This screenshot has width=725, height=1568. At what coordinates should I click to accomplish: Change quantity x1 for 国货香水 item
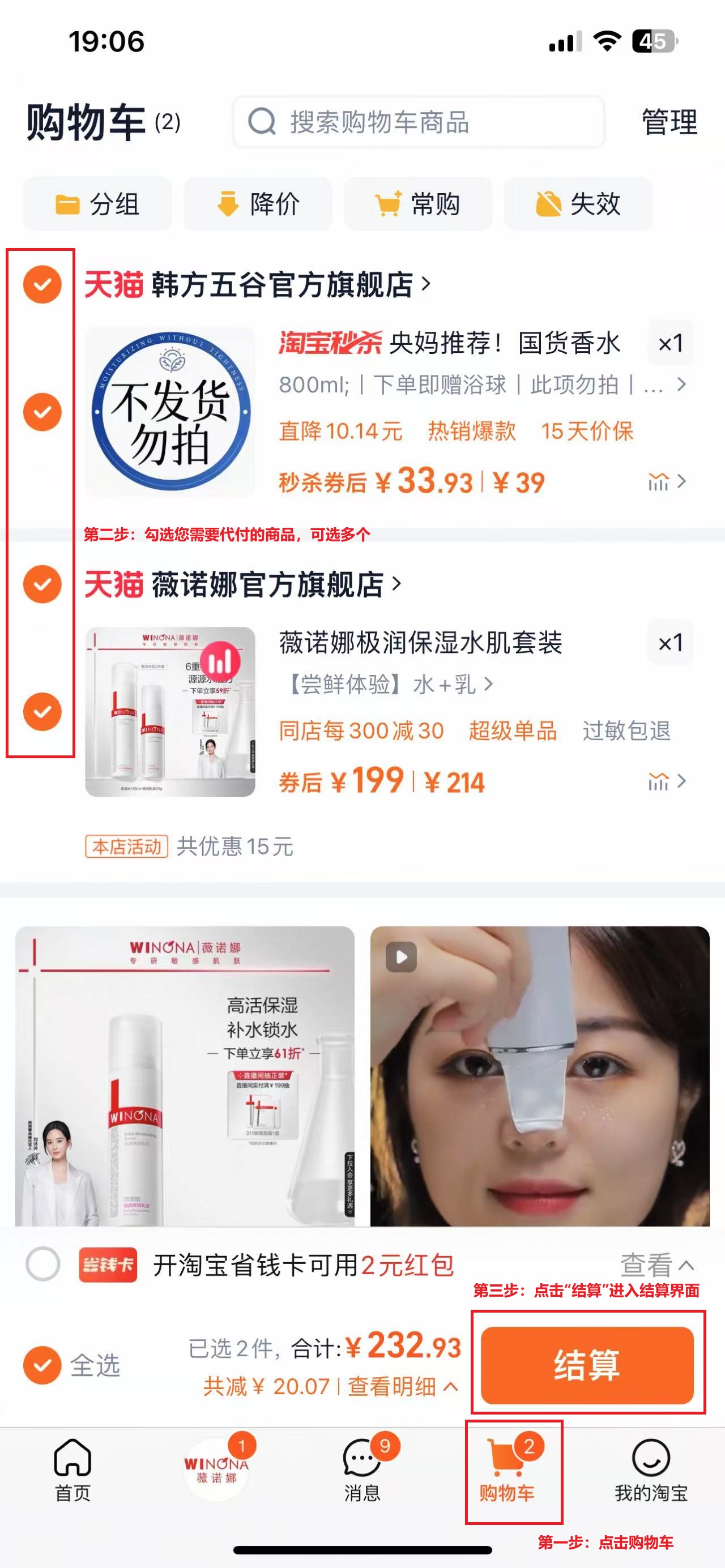[670, 343]
